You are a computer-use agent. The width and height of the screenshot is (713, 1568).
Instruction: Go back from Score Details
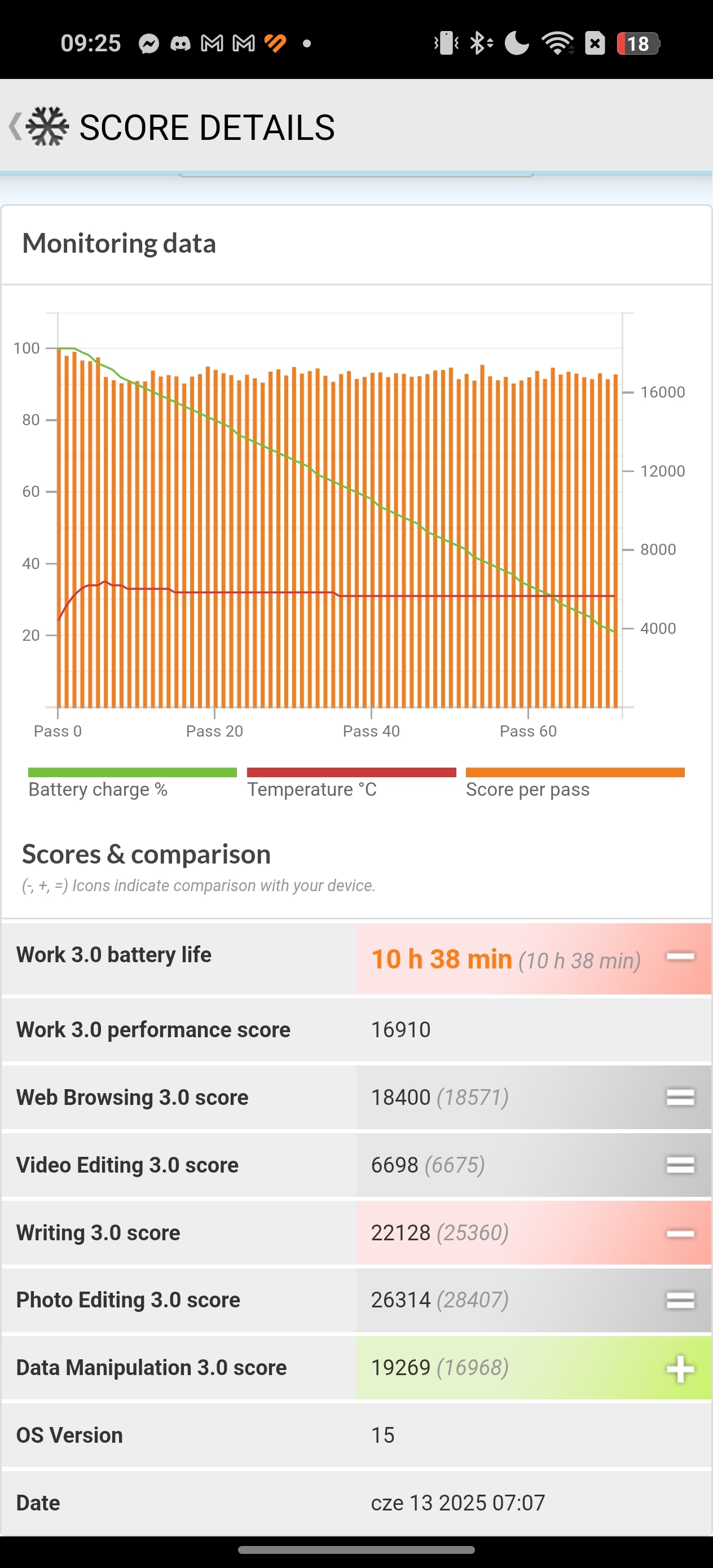pyautogui.click(x=16, y=126)
